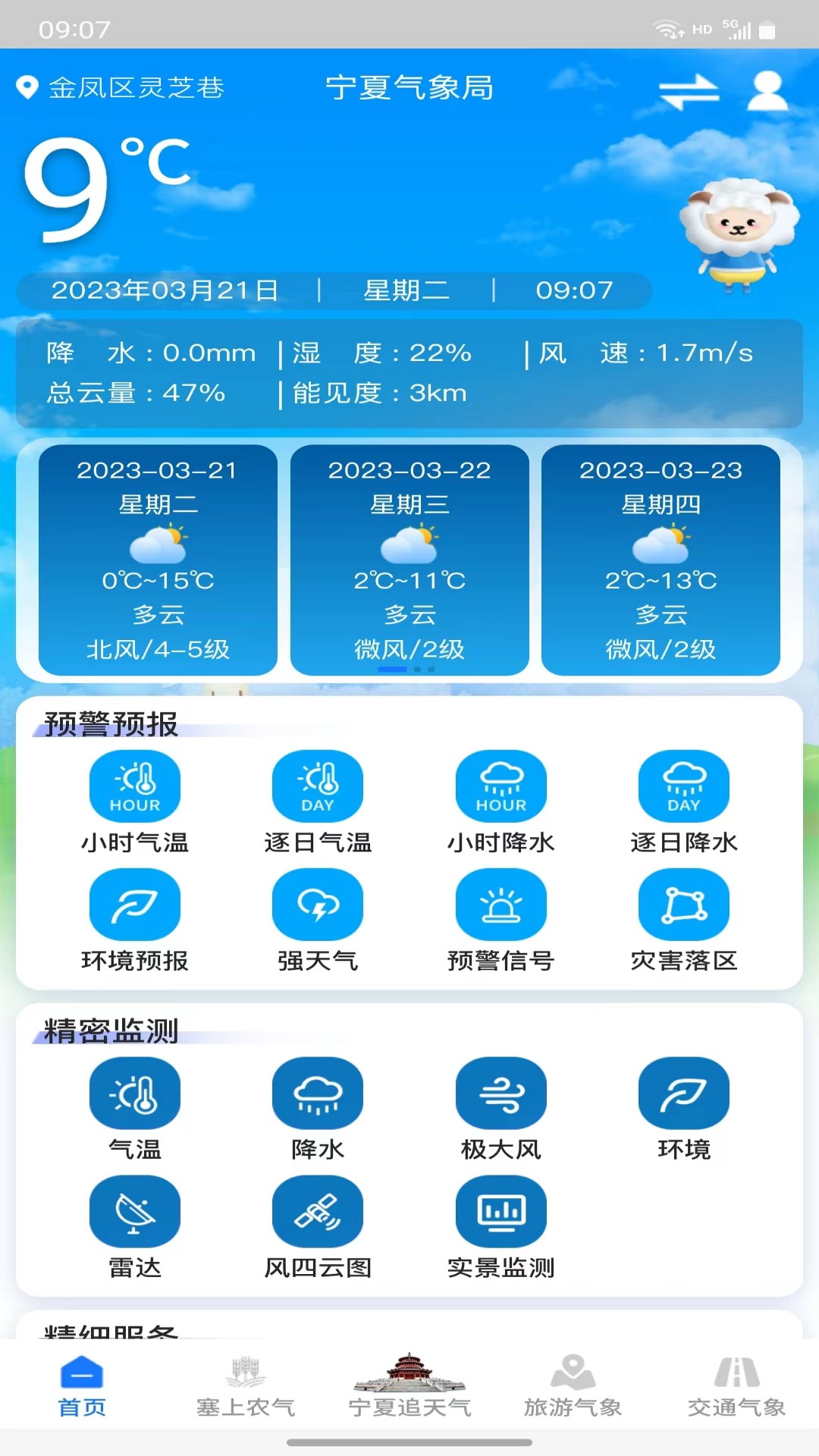Select the 逐日降水 daily precipitation icon
The width and height of the screenshot is (819, 1456).
(x=683, y=786)
